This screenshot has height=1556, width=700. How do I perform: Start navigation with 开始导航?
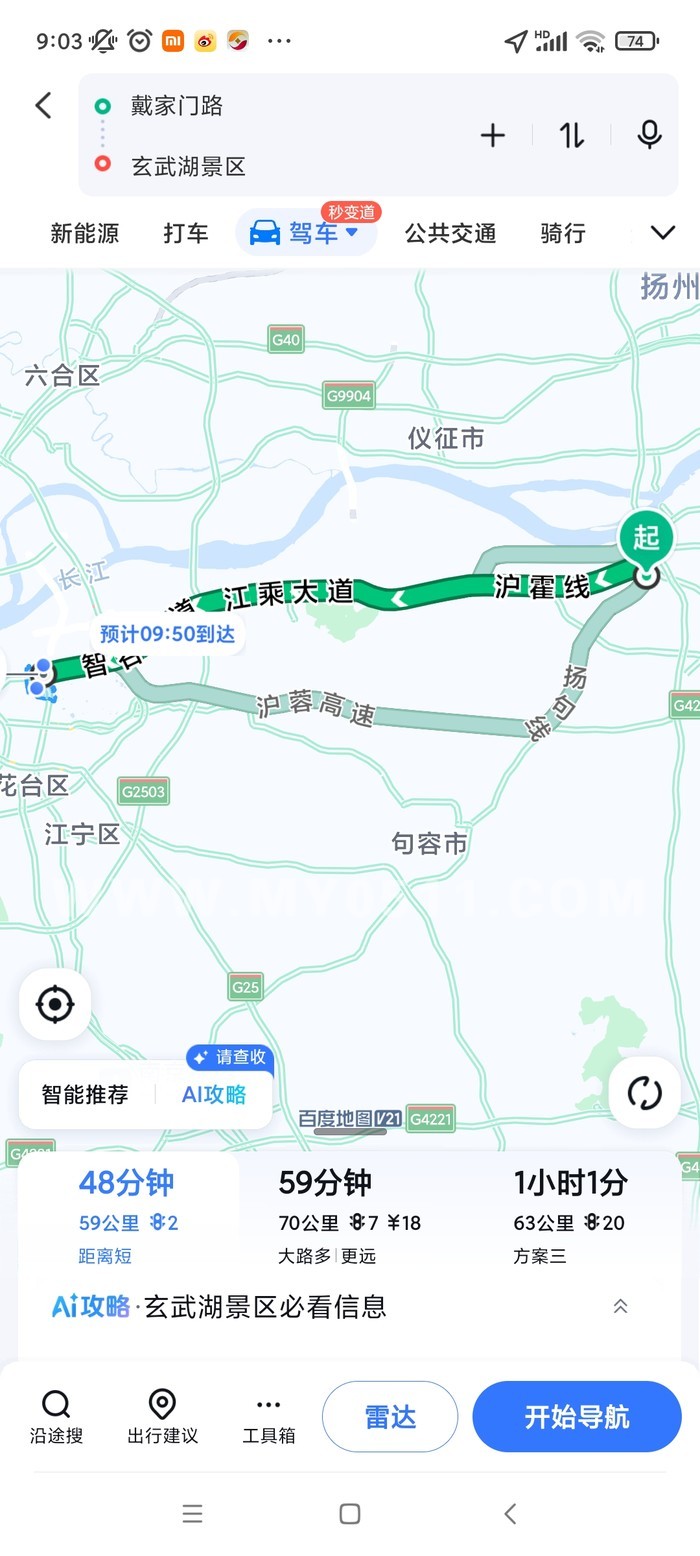coord(577,1416)
